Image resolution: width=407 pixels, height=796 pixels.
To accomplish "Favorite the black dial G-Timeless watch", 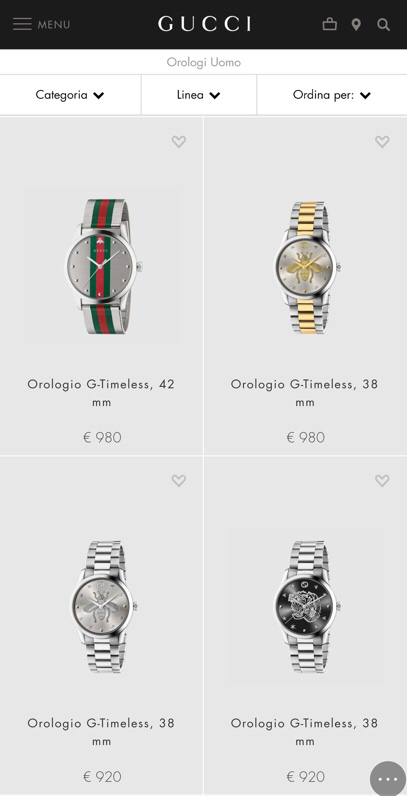I will pos(382,480).
